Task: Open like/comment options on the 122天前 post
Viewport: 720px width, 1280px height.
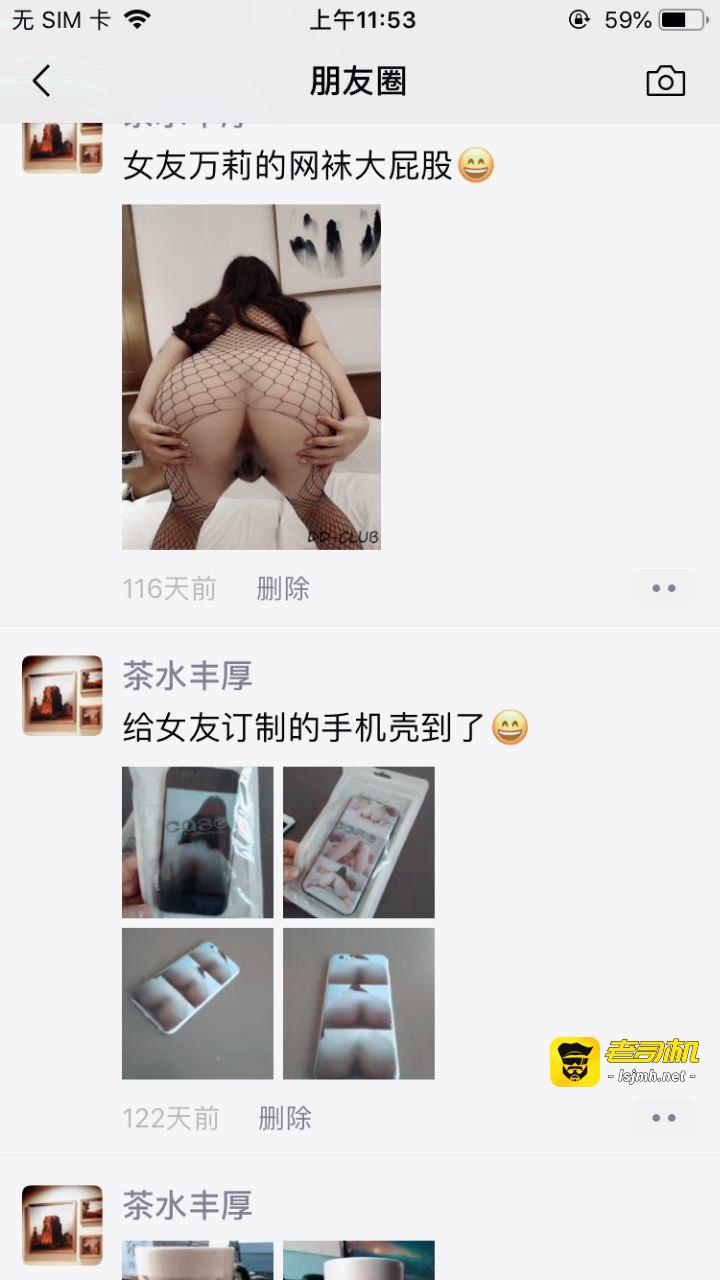Action: [x=664, y=1117]
